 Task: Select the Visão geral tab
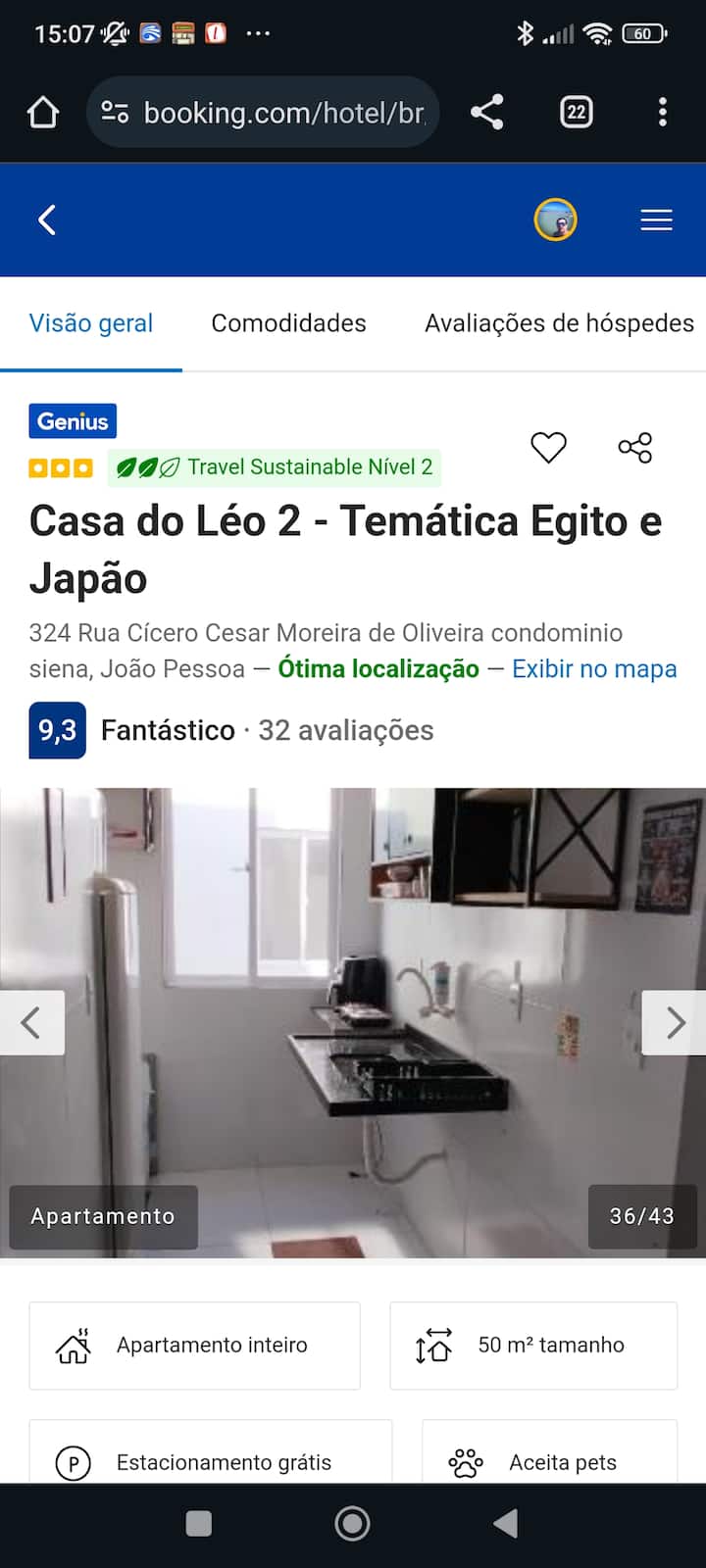[x=91, y=323]
